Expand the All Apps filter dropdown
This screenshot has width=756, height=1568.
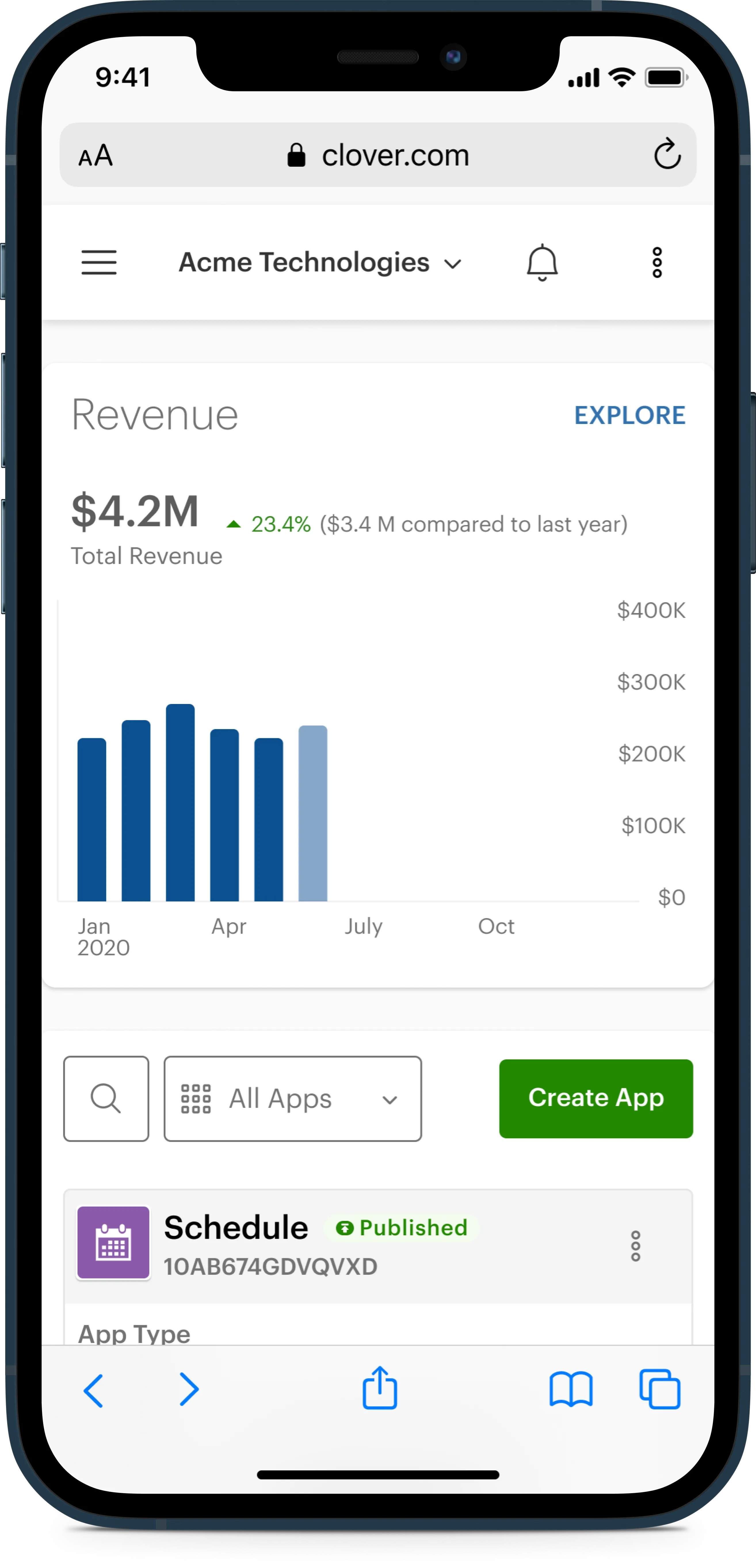293,1098
